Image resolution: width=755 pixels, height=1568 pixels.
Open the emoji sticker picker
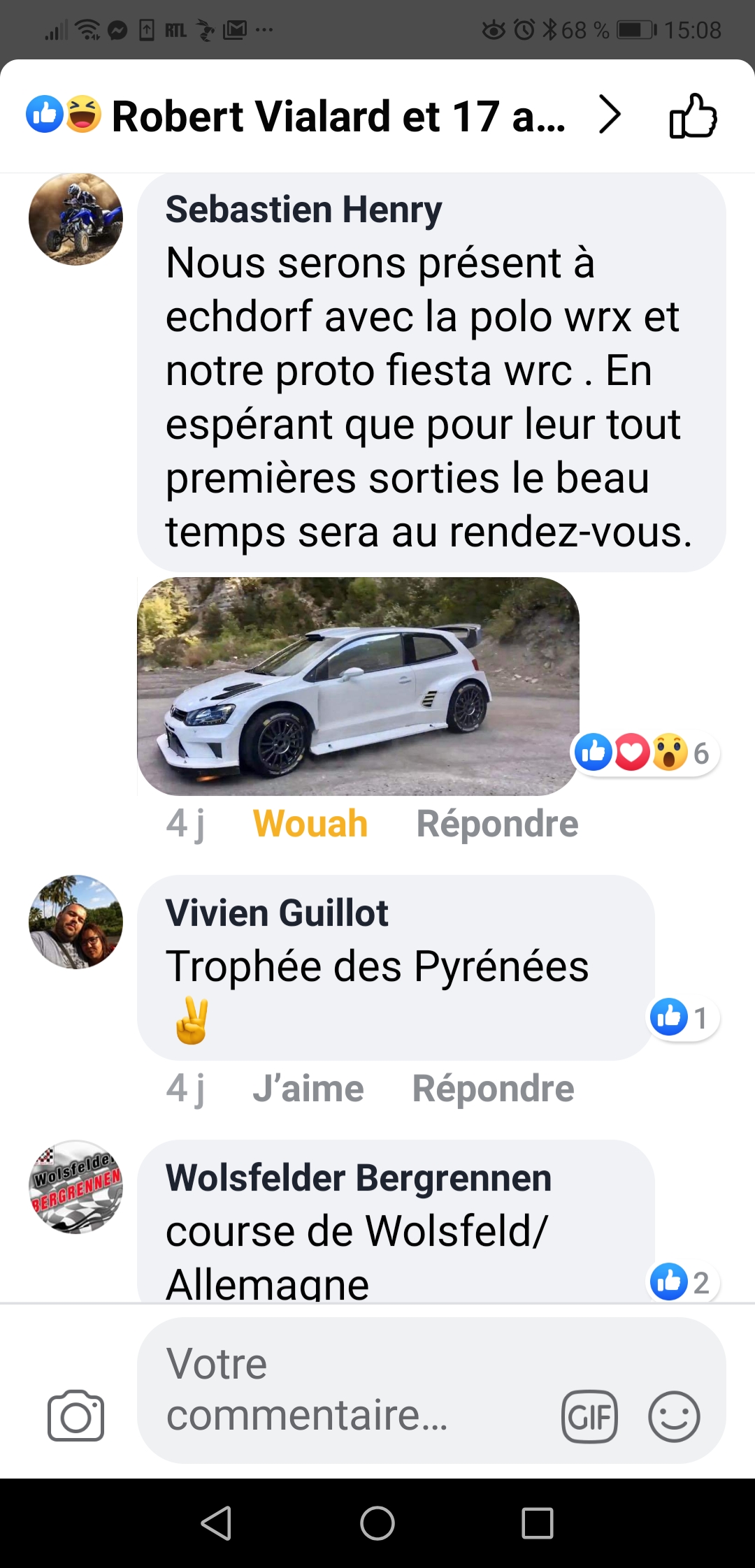click(674, 1416)
